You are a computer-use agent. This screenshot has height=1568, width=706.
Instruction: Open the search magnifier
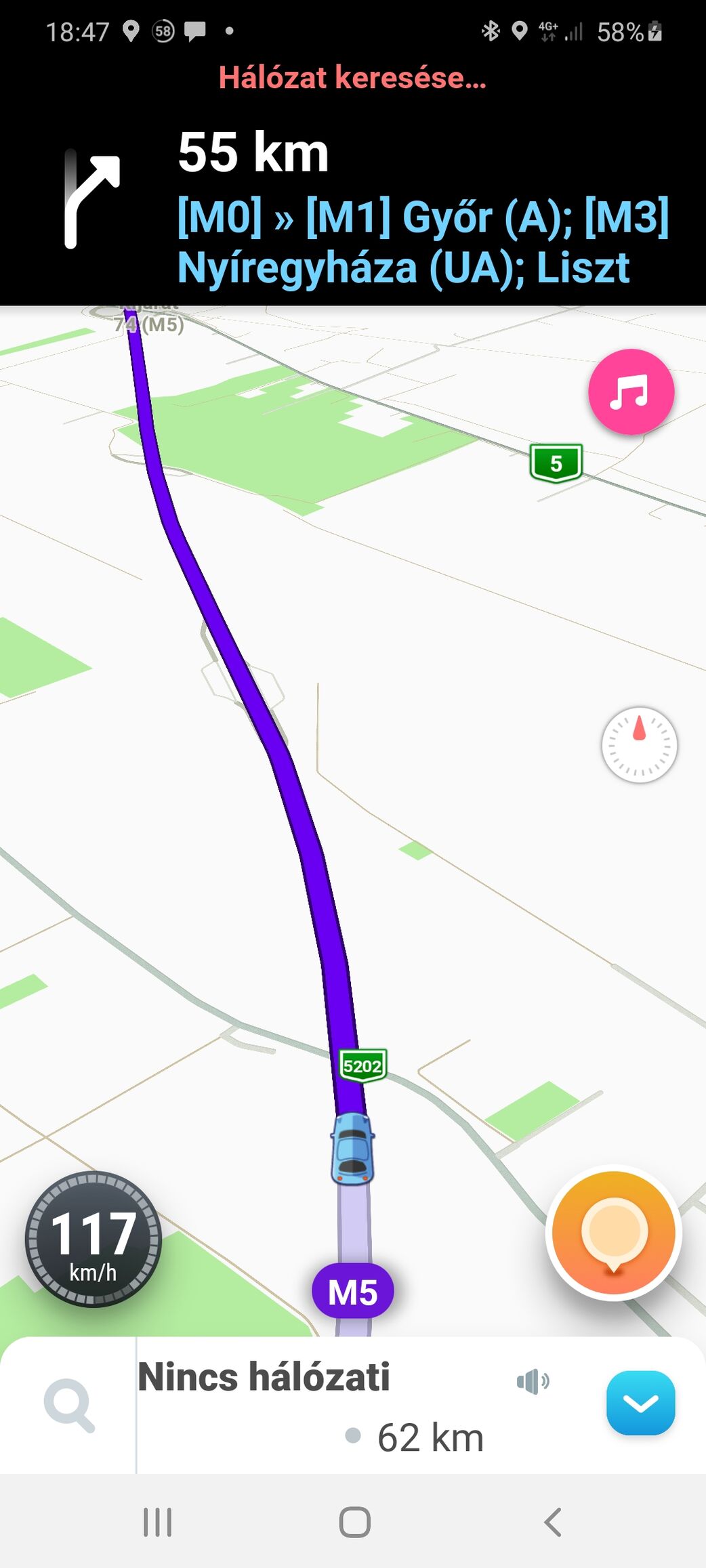coord(68,1405)
